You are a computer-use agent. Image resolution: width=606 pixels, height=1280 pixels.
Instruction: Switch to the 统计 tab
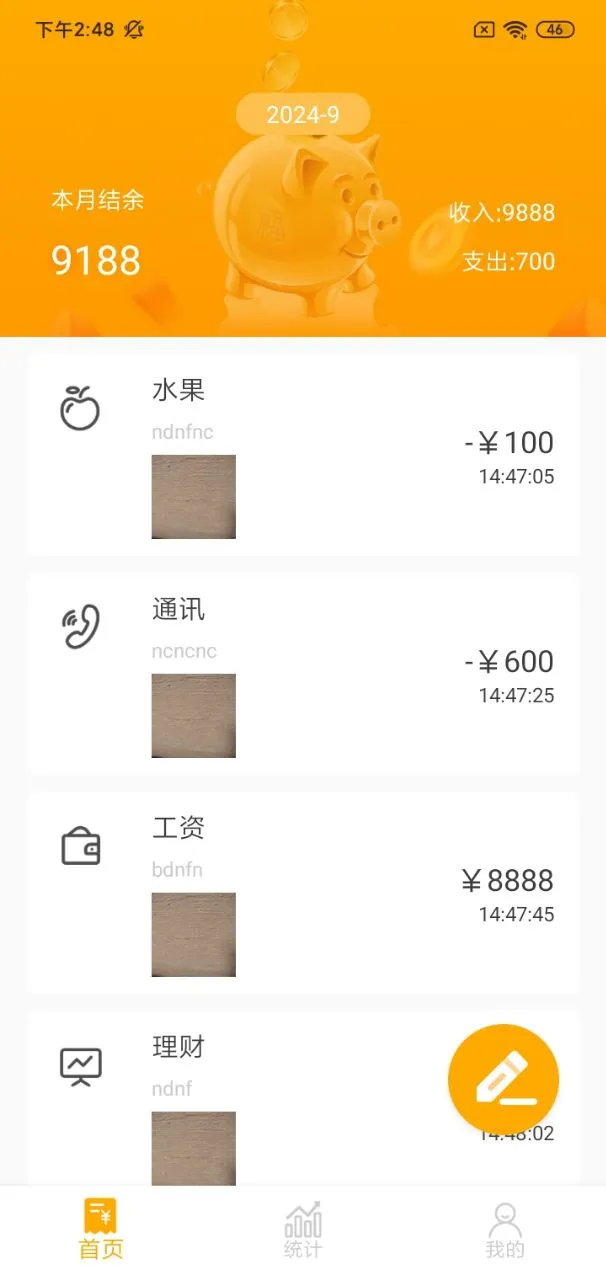[x=303, y=1230]
